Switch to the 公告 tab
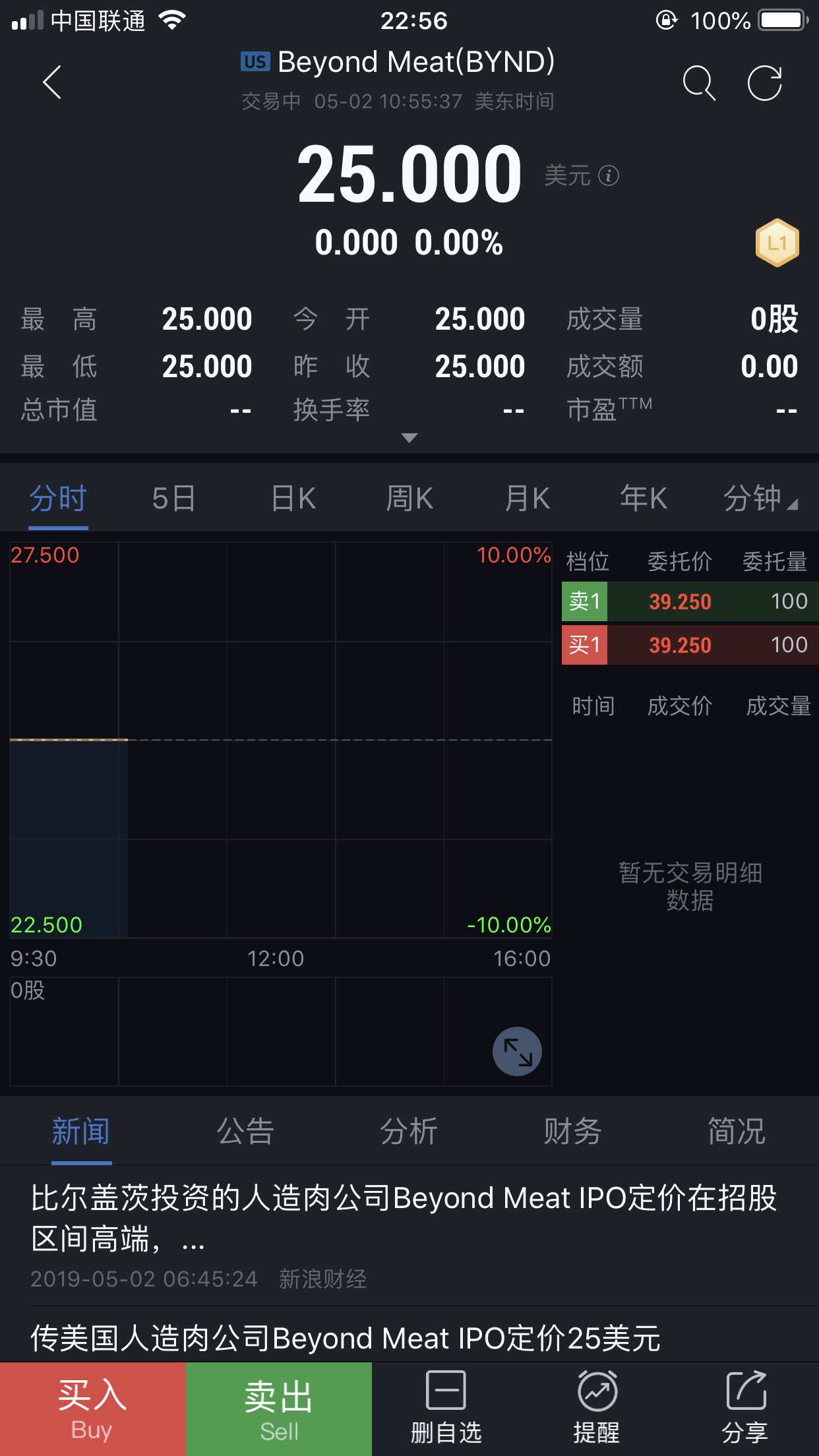819x1456 pixels. 245,1132
